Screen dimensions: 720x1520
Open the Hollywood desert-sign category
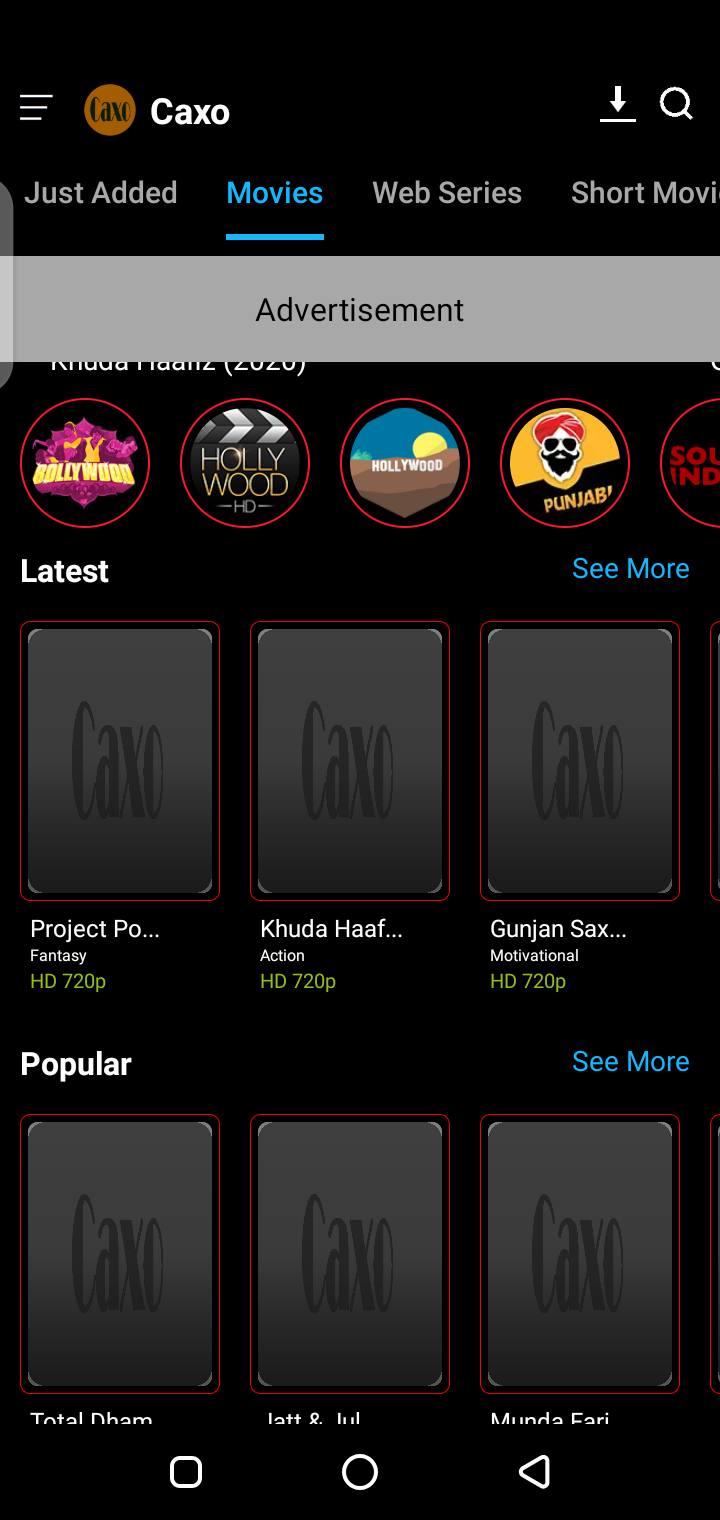pos(405,463)
